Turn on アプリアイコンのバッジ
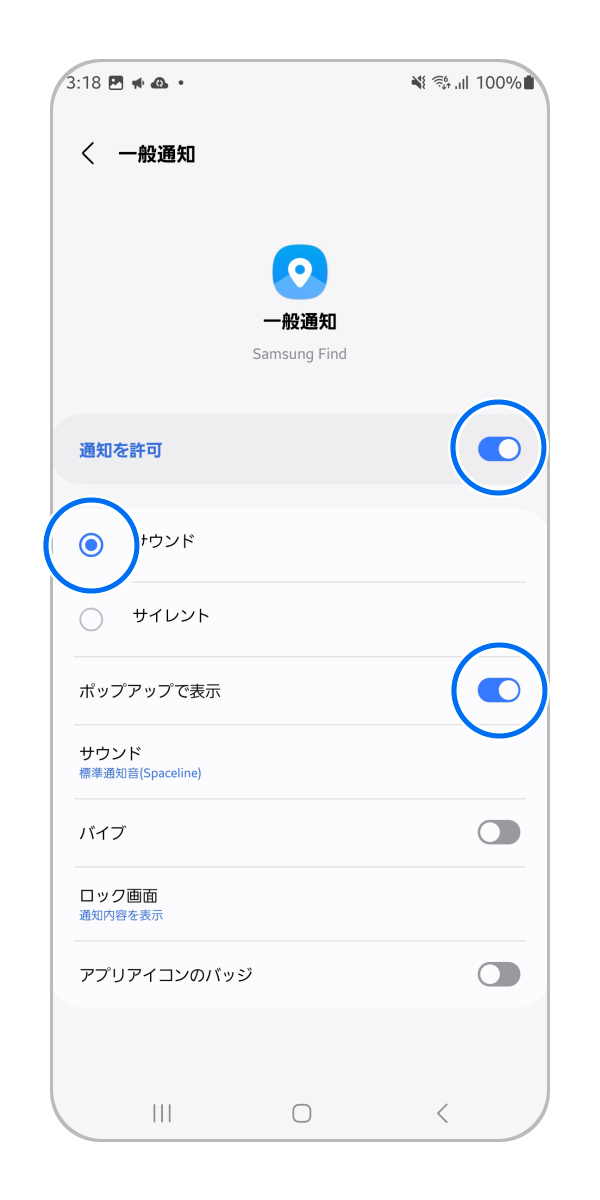Viewport: 600px width, 1200px height. coord(498,974)
